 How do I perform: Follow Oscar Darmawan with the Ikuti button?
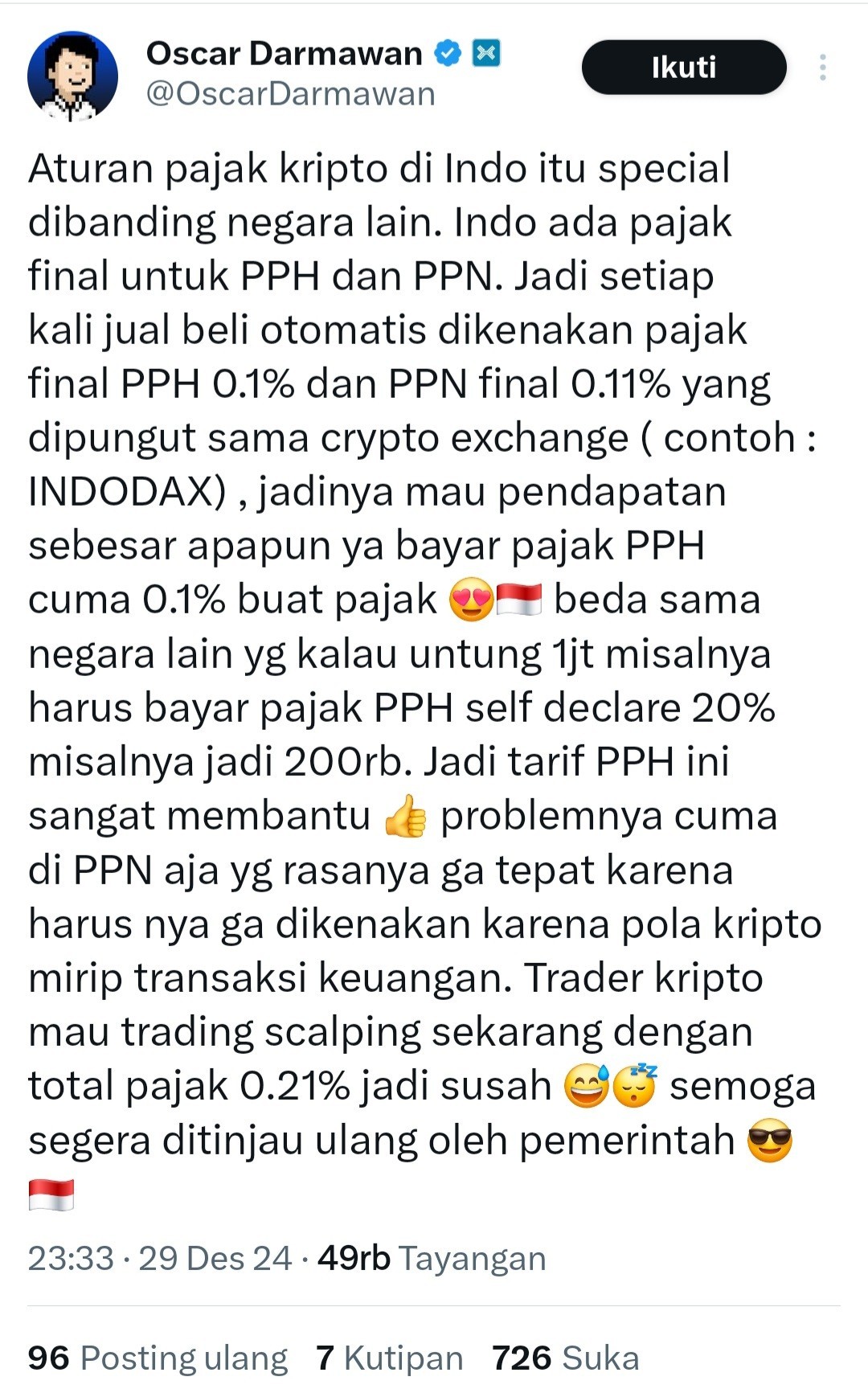point(683,68)
